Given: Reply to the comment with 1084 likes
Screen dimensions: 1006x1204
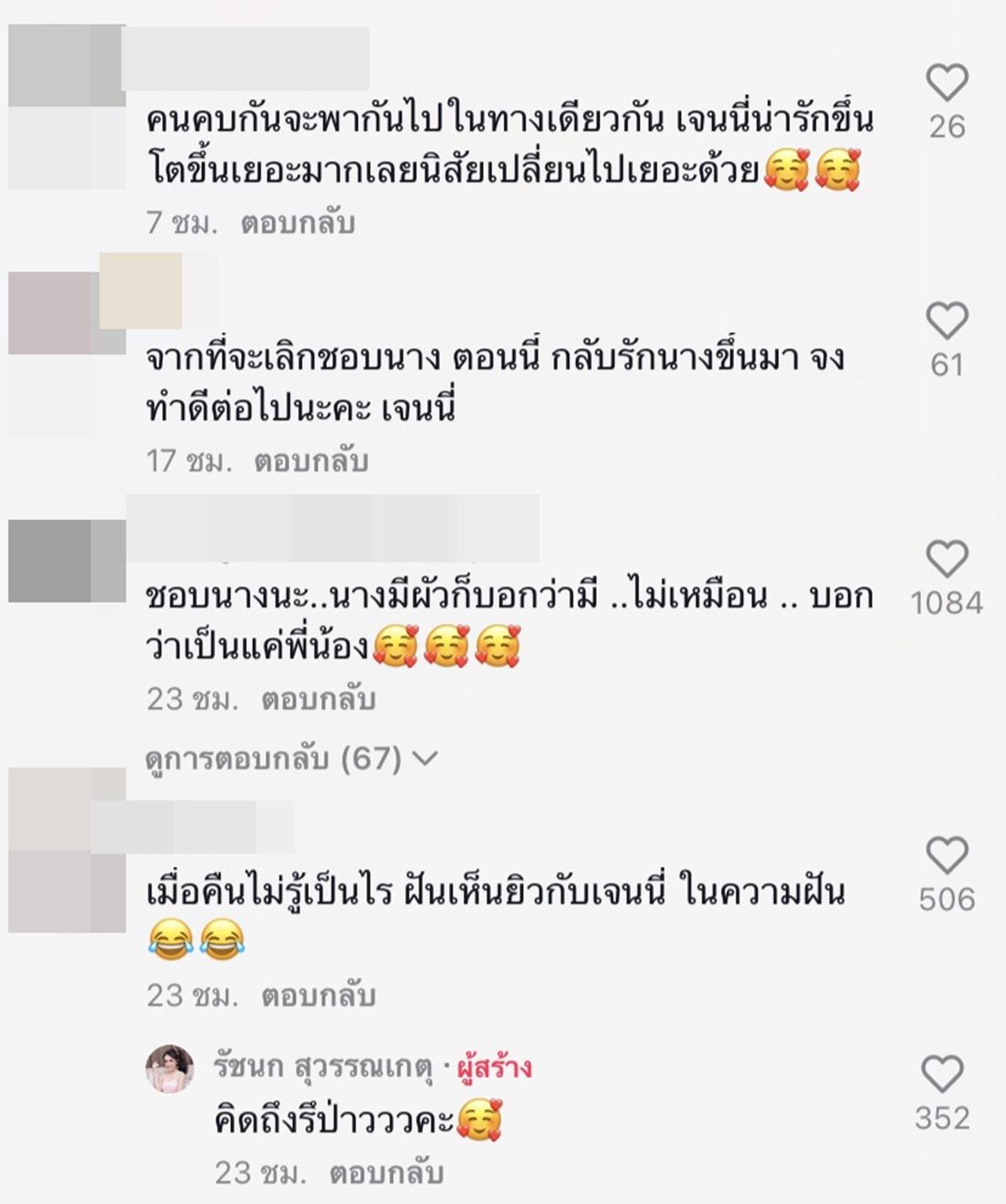Looking at the screenshot, I should pos(318,699).
